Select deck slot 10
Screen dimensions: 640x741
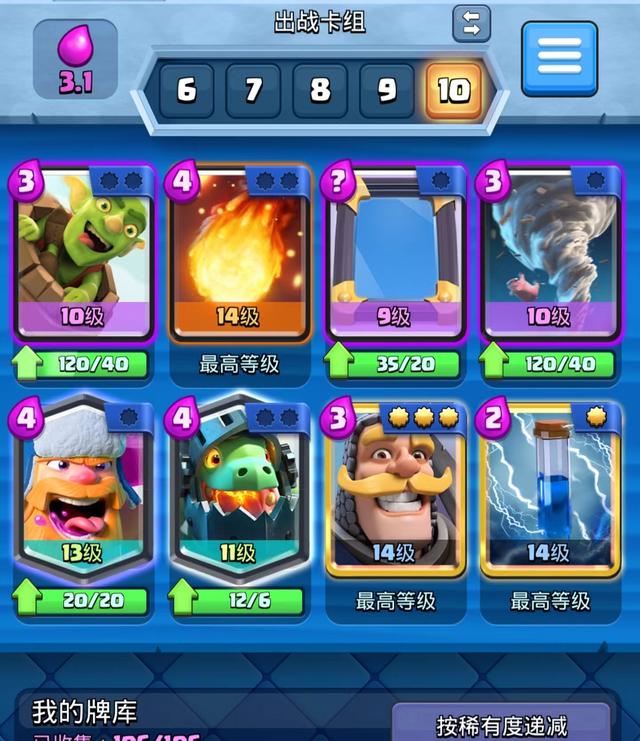453,91
